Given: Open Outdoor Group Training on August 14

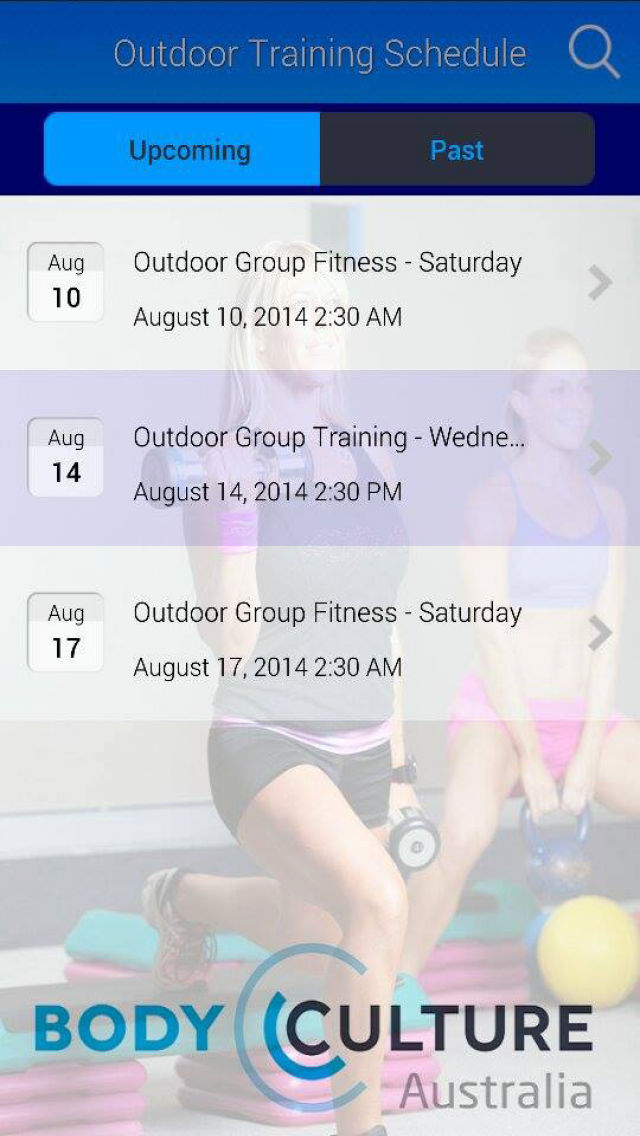Looking at the screenshot, I should coord(320,458).
